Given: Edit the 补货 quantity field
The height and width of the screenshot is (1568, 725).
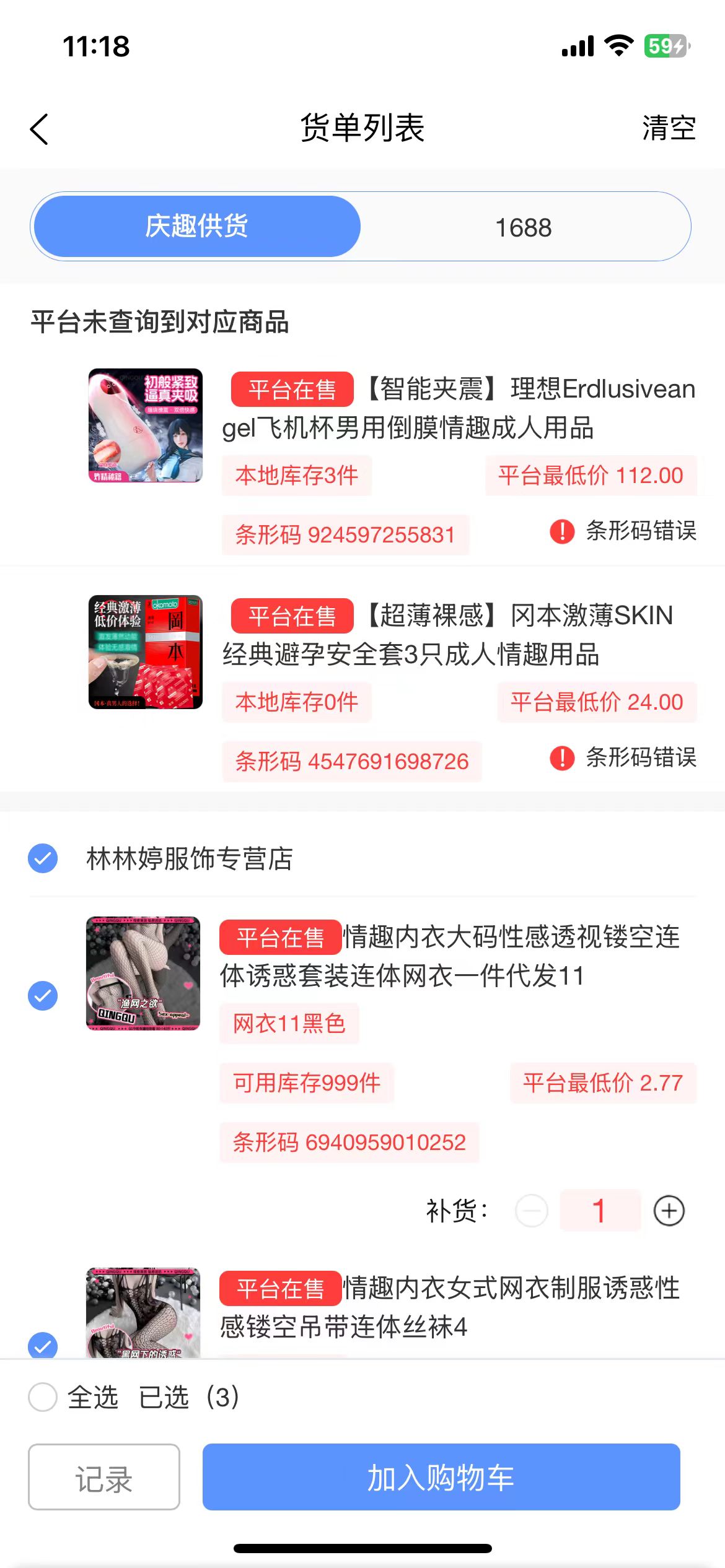Looking at the screenshot, I should point(599,1211).
